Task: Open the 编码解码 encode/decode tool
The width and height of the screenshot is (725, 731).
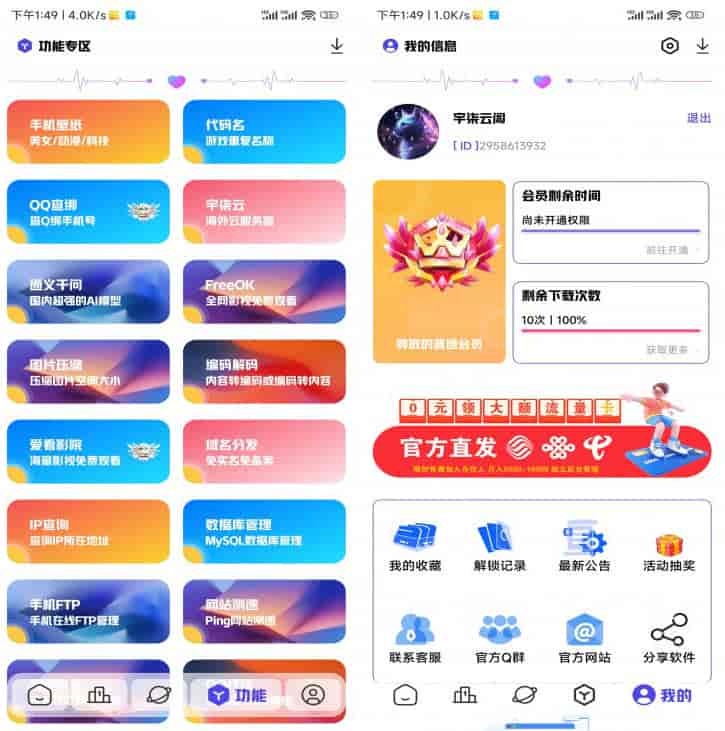Action: click(x=264, y=372)
